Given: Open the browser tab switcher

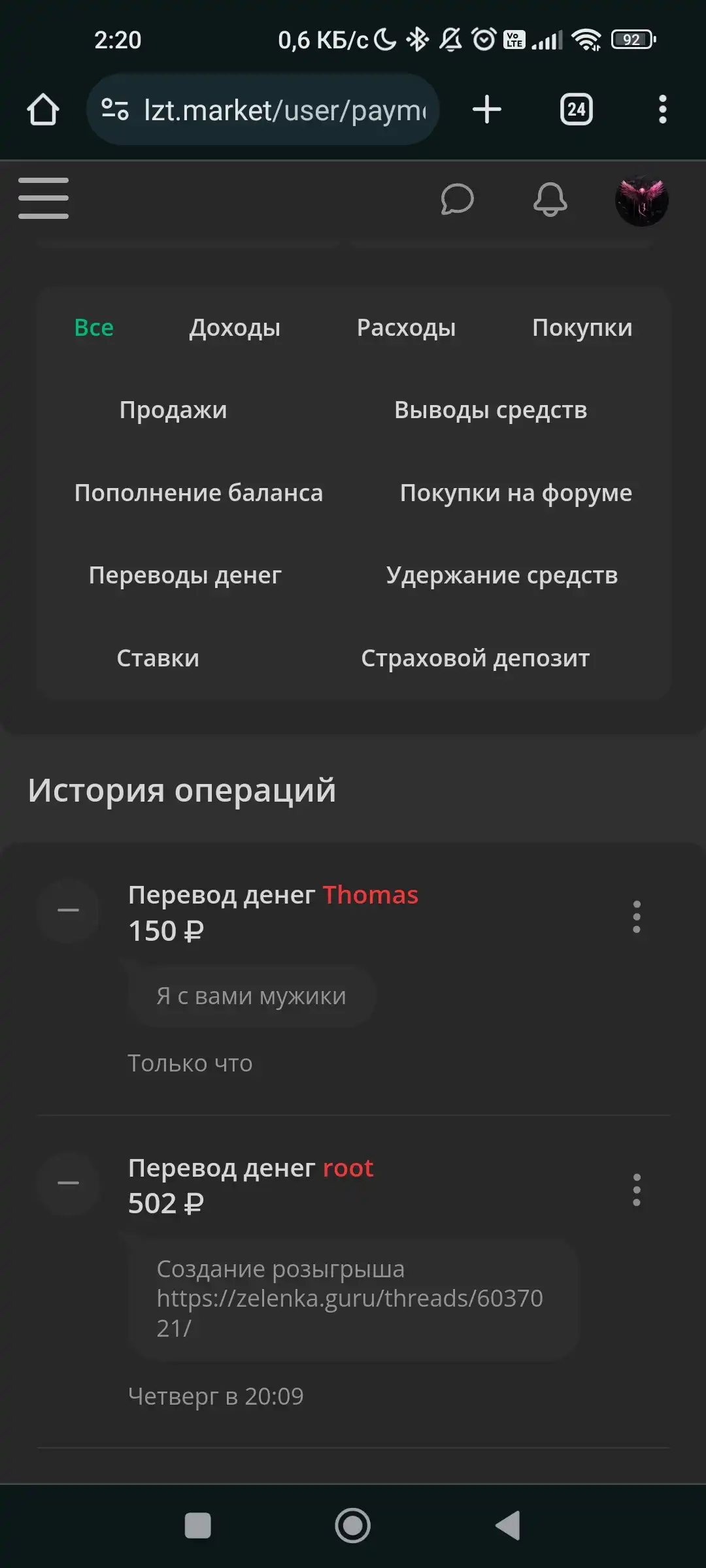Looking at the screenshot, I should (576, 109).
